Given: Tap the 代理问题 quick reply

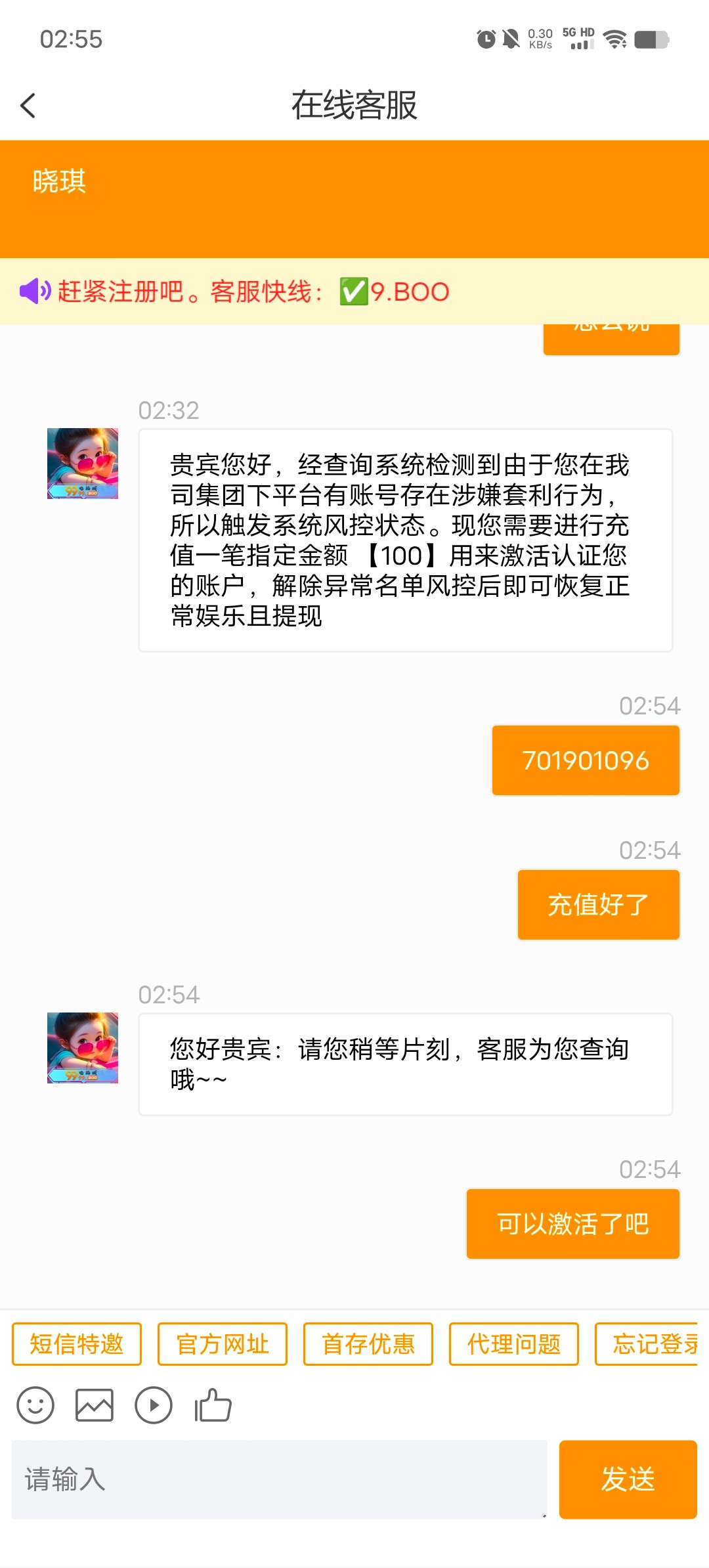Looking at the screenshot, I should (514, 1343).
